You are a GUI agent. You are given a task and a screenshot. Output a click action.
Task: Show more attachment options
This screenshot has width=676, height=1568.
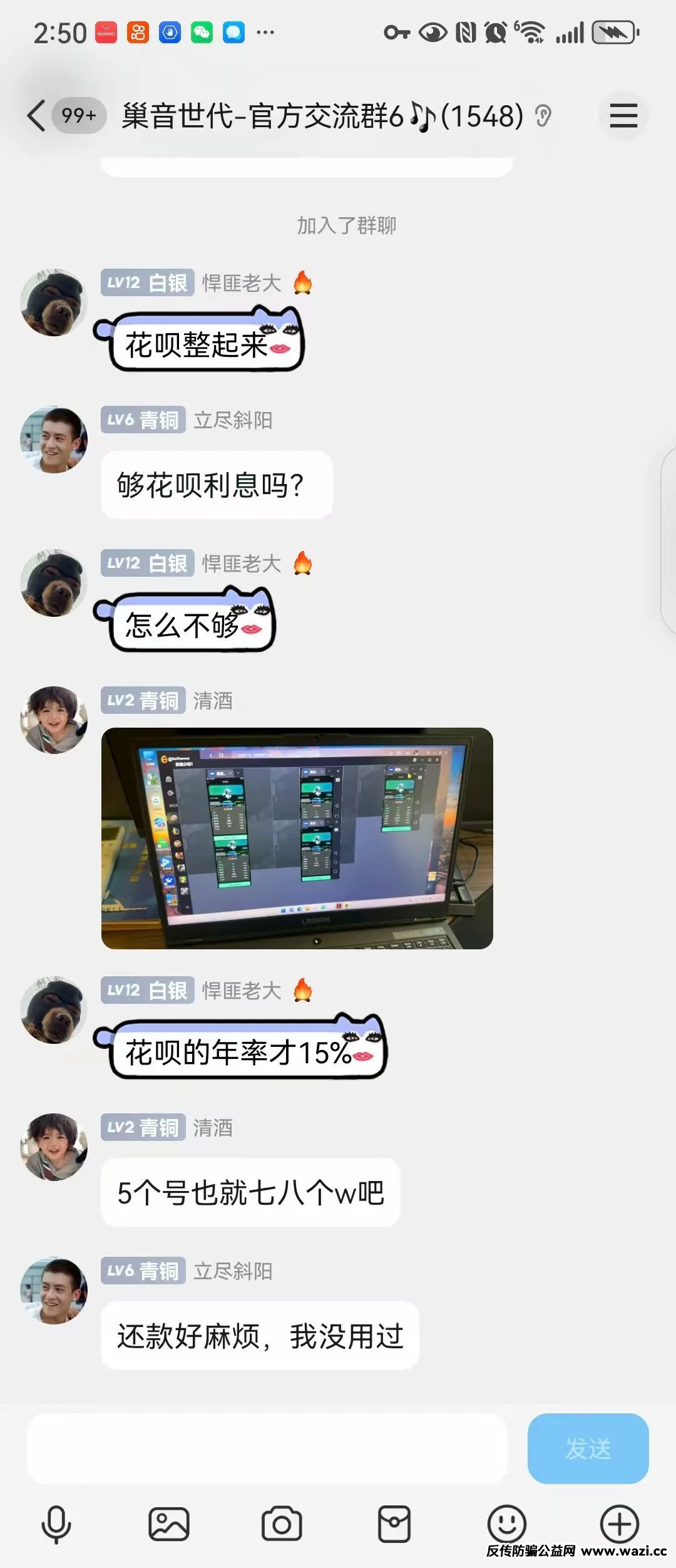619,1524
